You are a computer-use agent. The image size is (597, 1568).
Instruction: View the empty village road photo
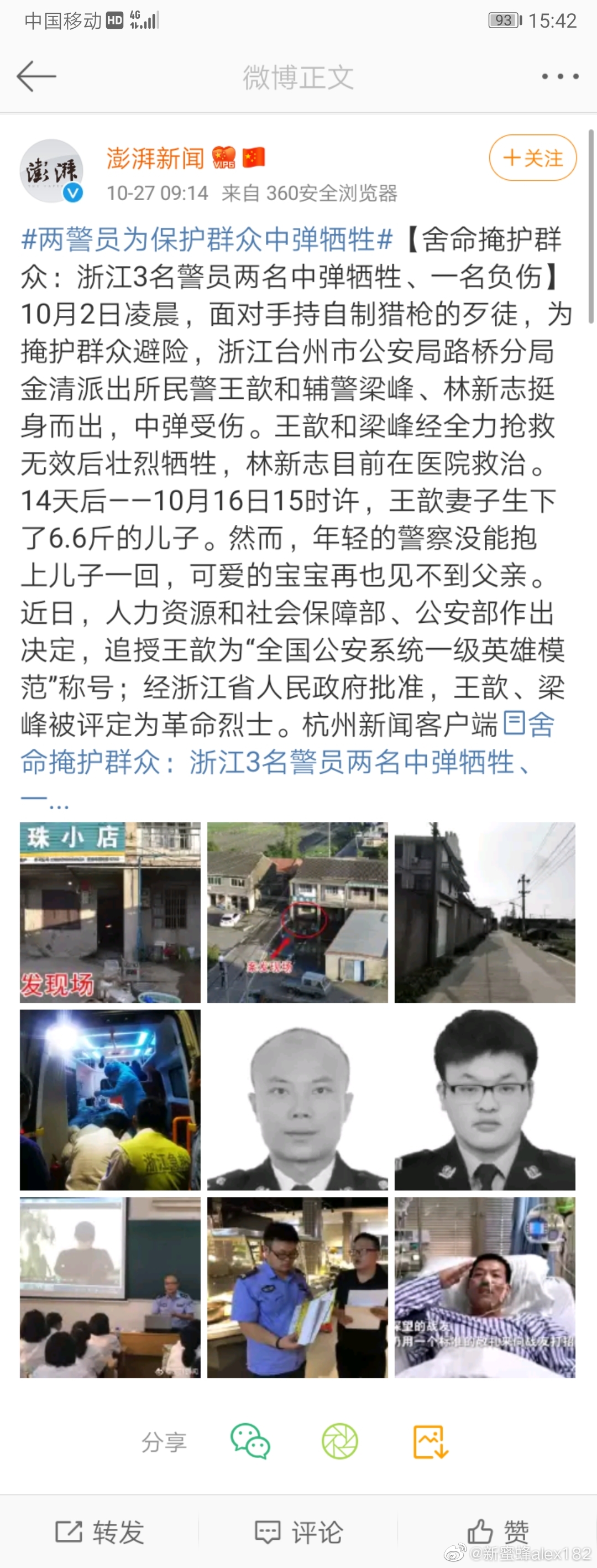484,913
